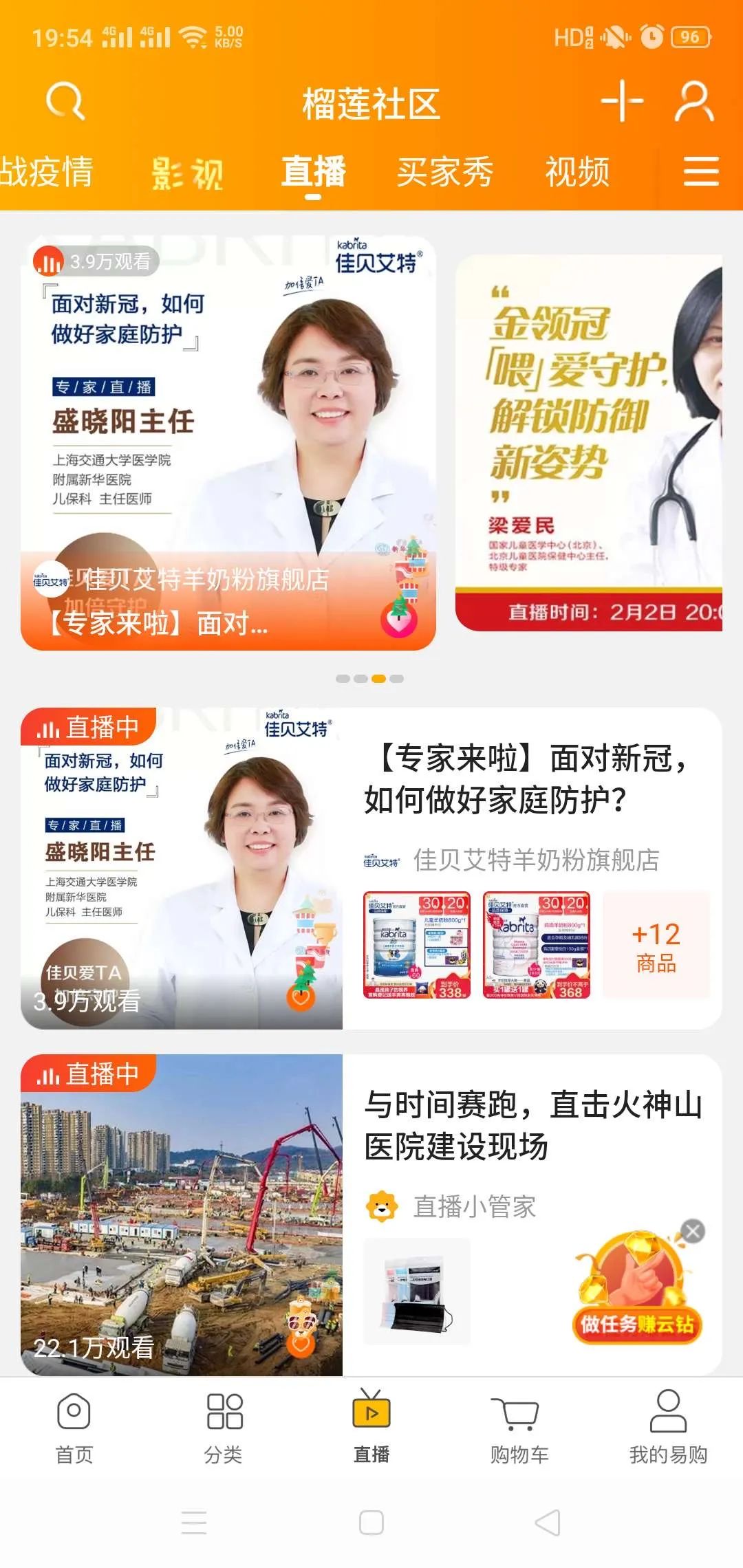Switch to the 战疫情 tab
Image resolution: width=743 pixels, height=1568 pixels.
click(x=47, y=172)
